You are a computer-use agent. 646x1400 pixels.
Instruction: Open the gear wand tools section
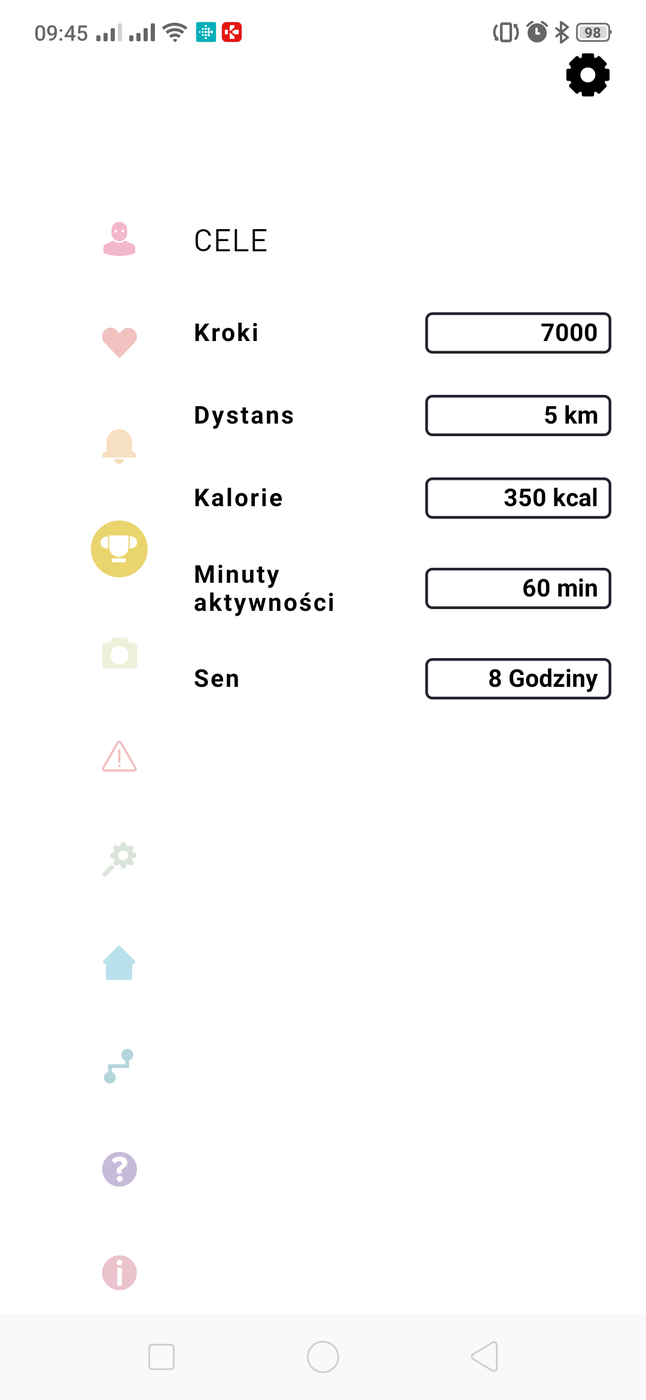pos(119,859)
